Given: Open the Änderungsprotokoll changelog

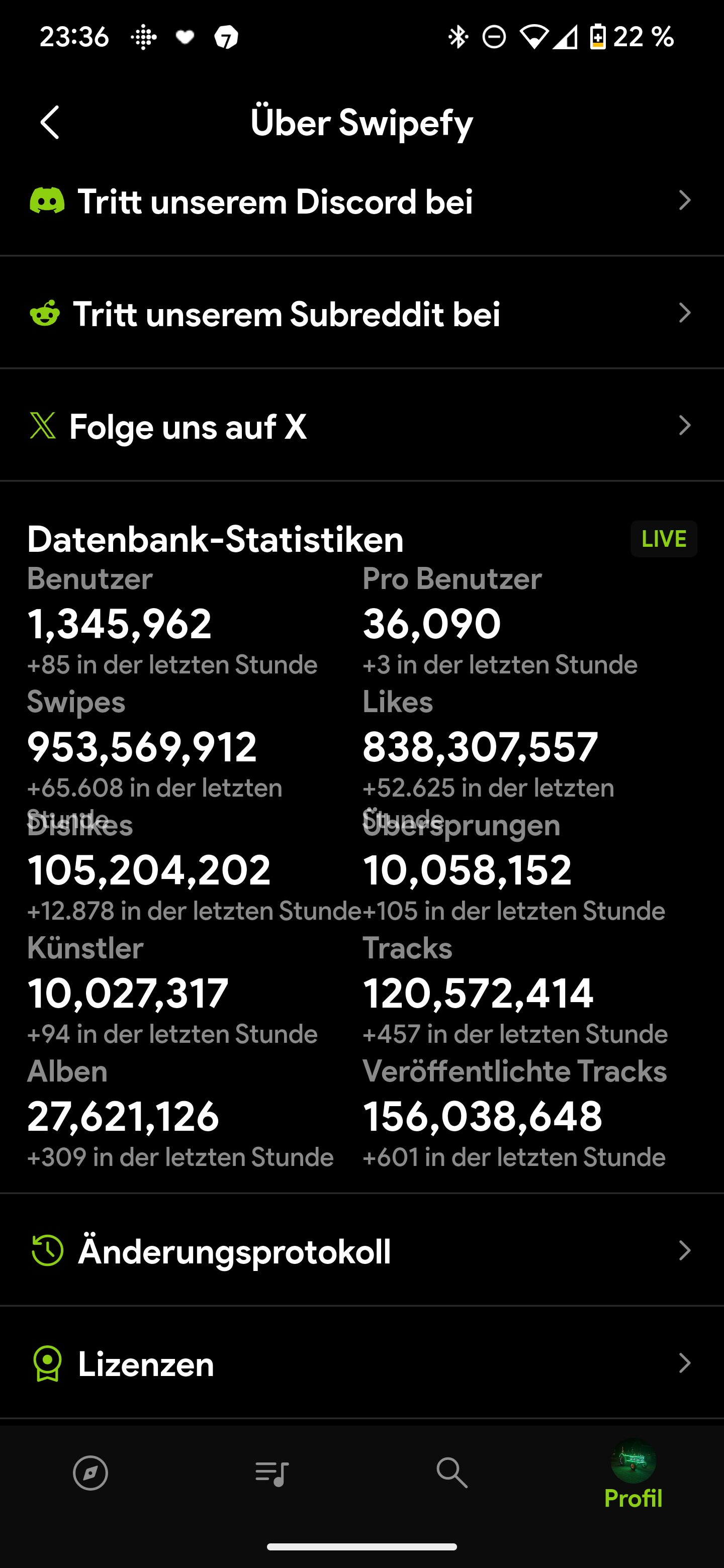Looking at the screenshot, I should click(361, 1251).
